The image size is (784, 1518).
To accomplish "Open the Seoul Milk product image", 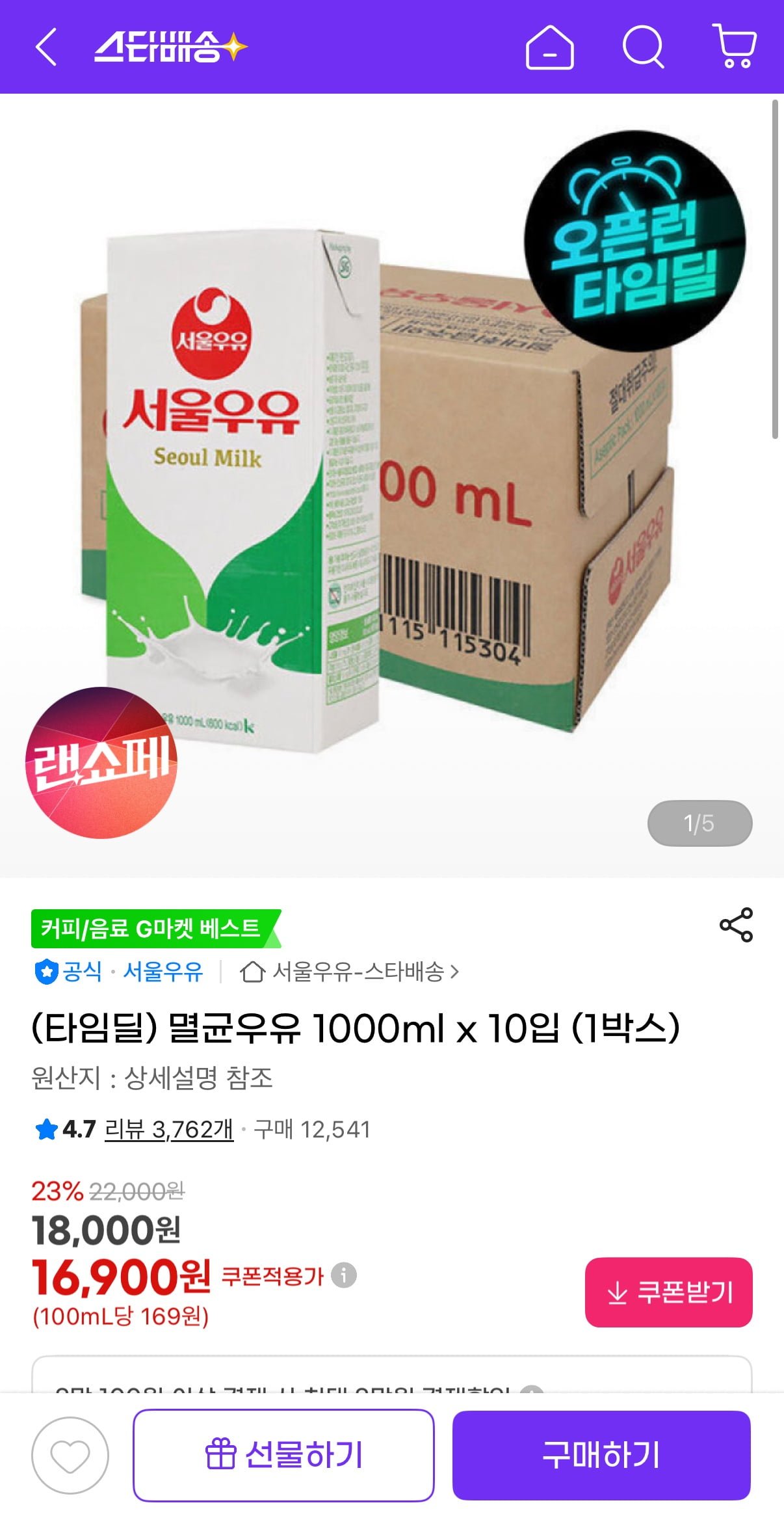I will pos(377,488).
